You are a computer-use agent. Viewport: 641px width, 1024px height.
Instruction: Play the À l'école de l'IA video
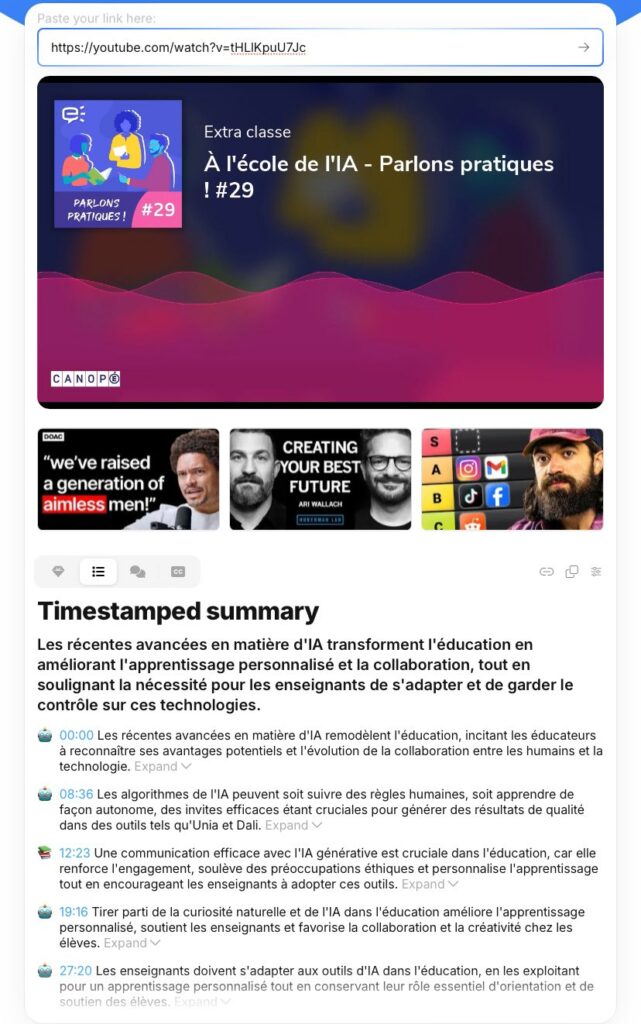[320, 242]
